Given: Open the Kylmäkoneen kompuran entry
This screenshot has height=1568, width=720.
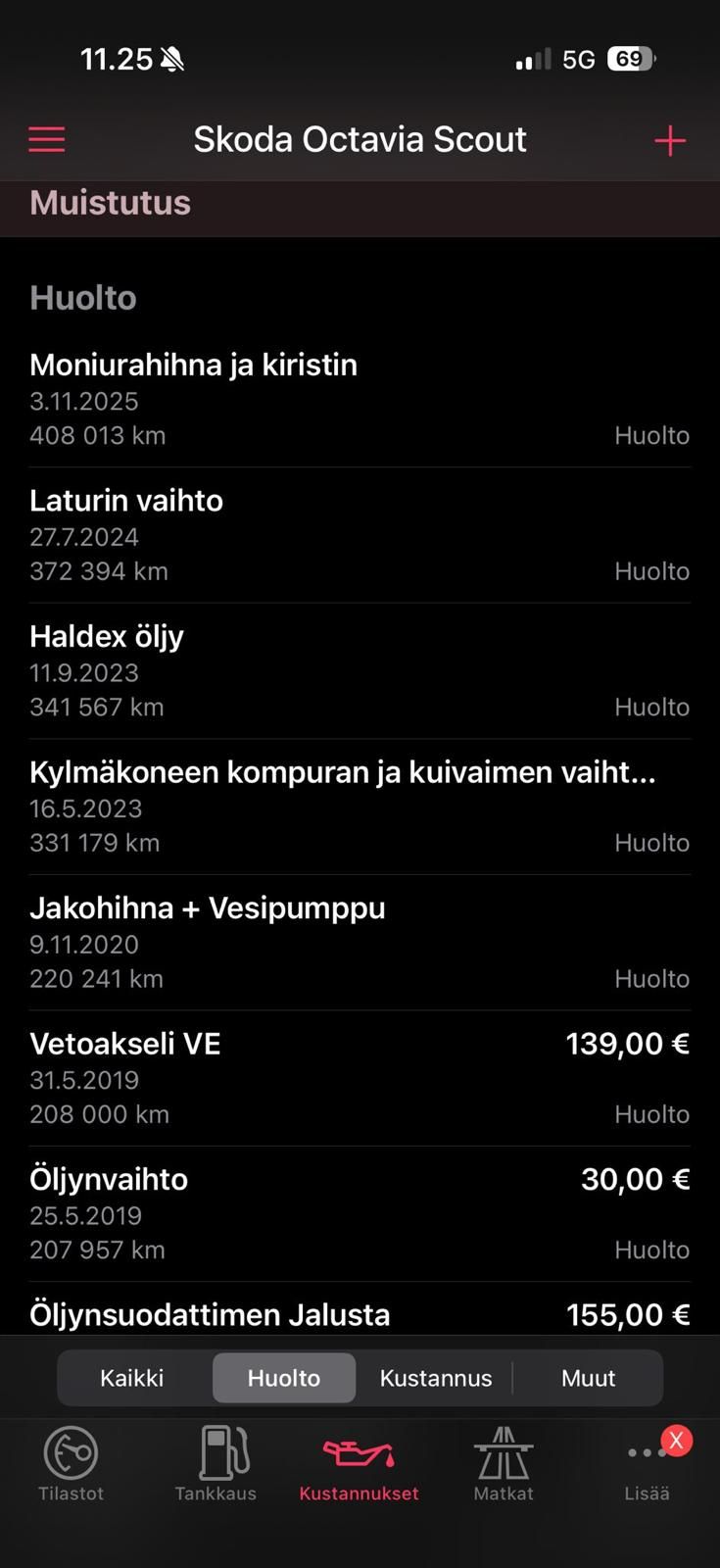Looking at the screenshot, I should (x=360, y=807).
